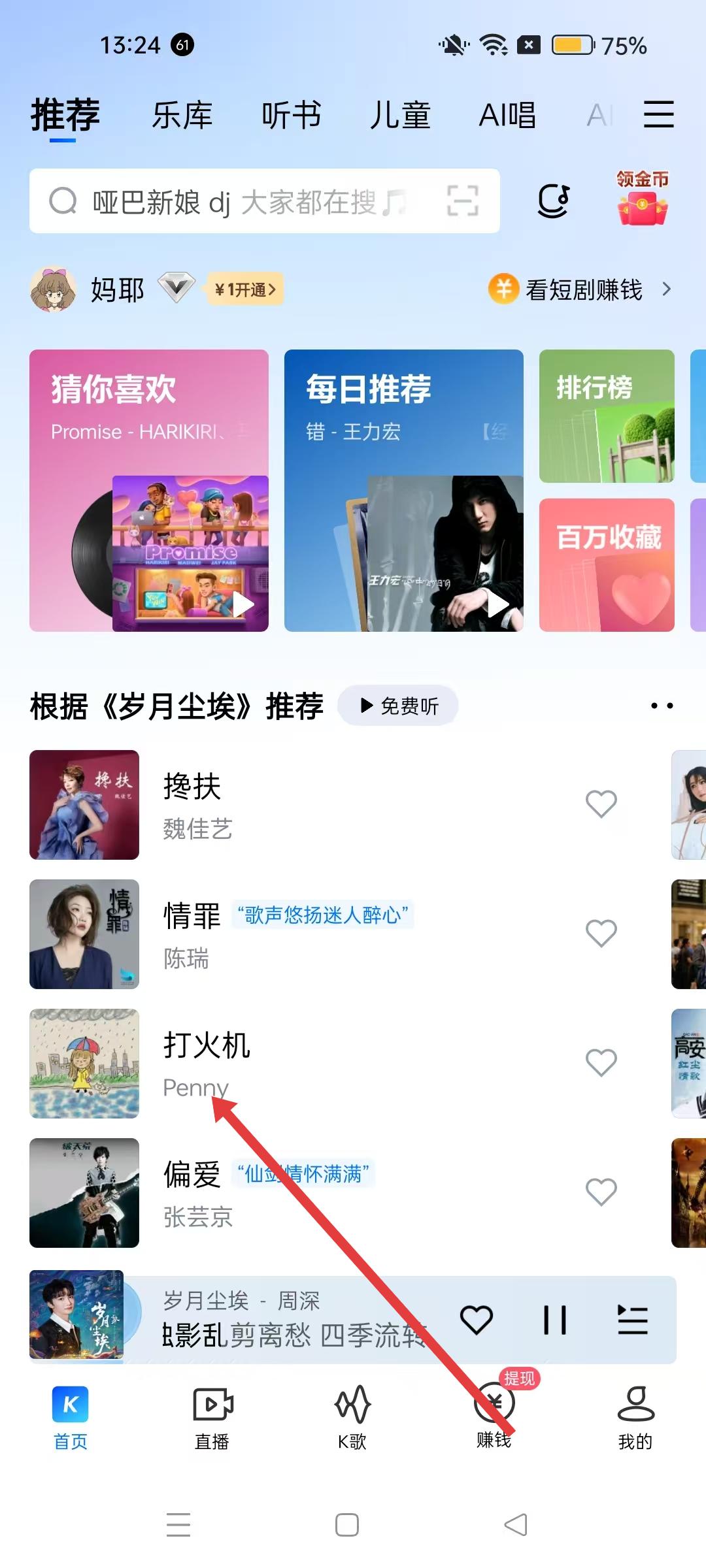Tap the scan icon inside the search bar
This screenshot has width=706, height=1568.
coord(462,201)
